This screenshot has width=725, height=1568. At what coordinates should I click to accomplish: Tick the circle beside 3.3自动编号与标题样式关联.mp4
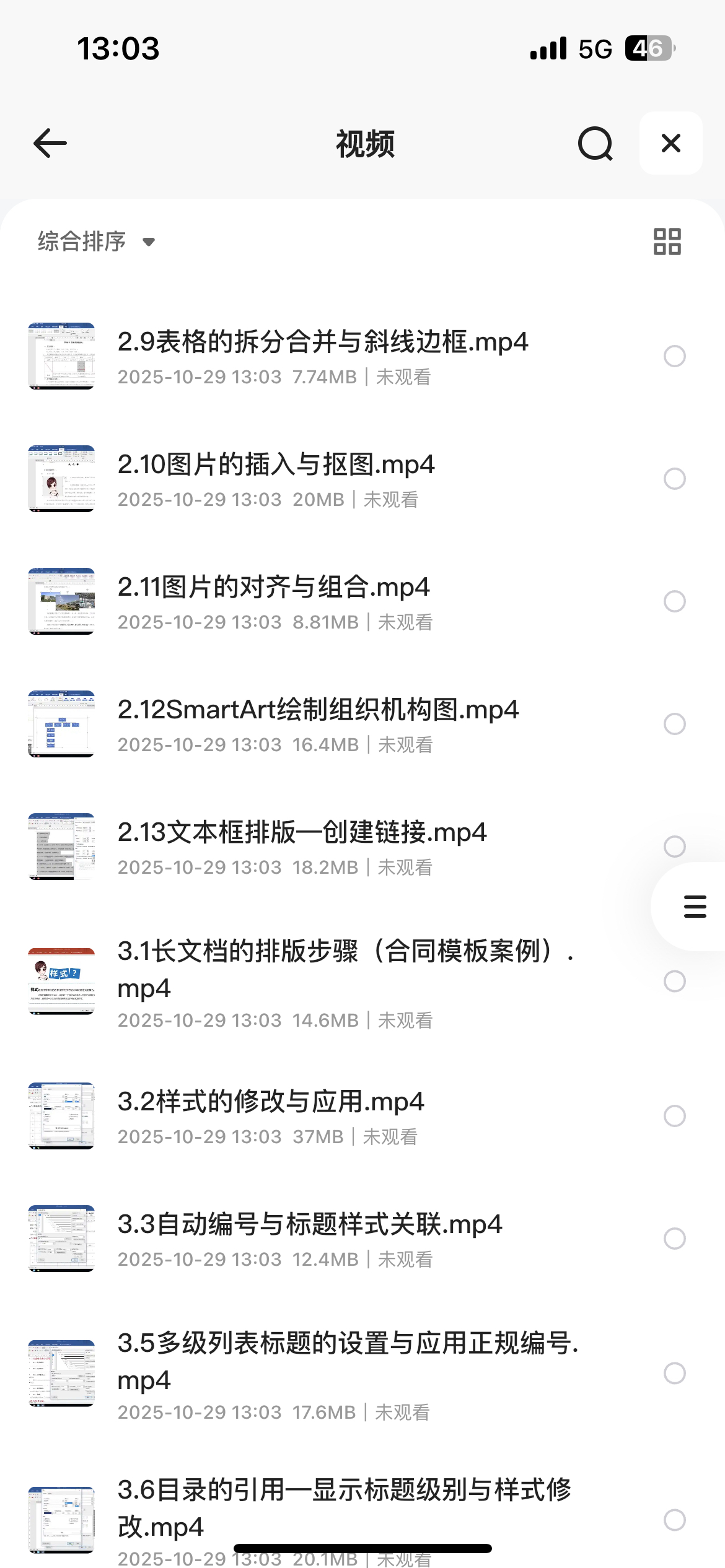tap(674, 1239)
